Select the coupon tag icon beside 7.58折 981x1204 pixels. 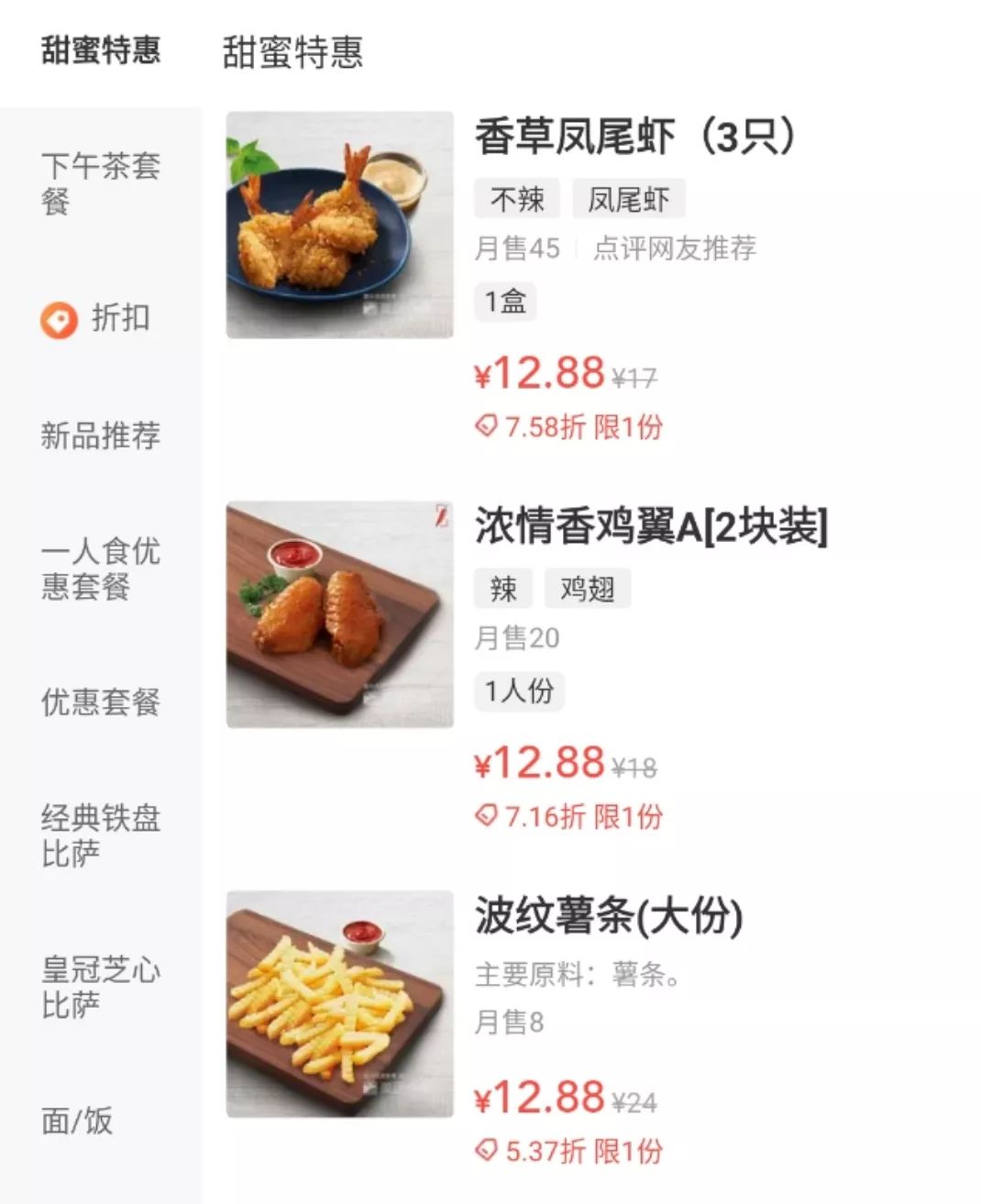[487, 425]
